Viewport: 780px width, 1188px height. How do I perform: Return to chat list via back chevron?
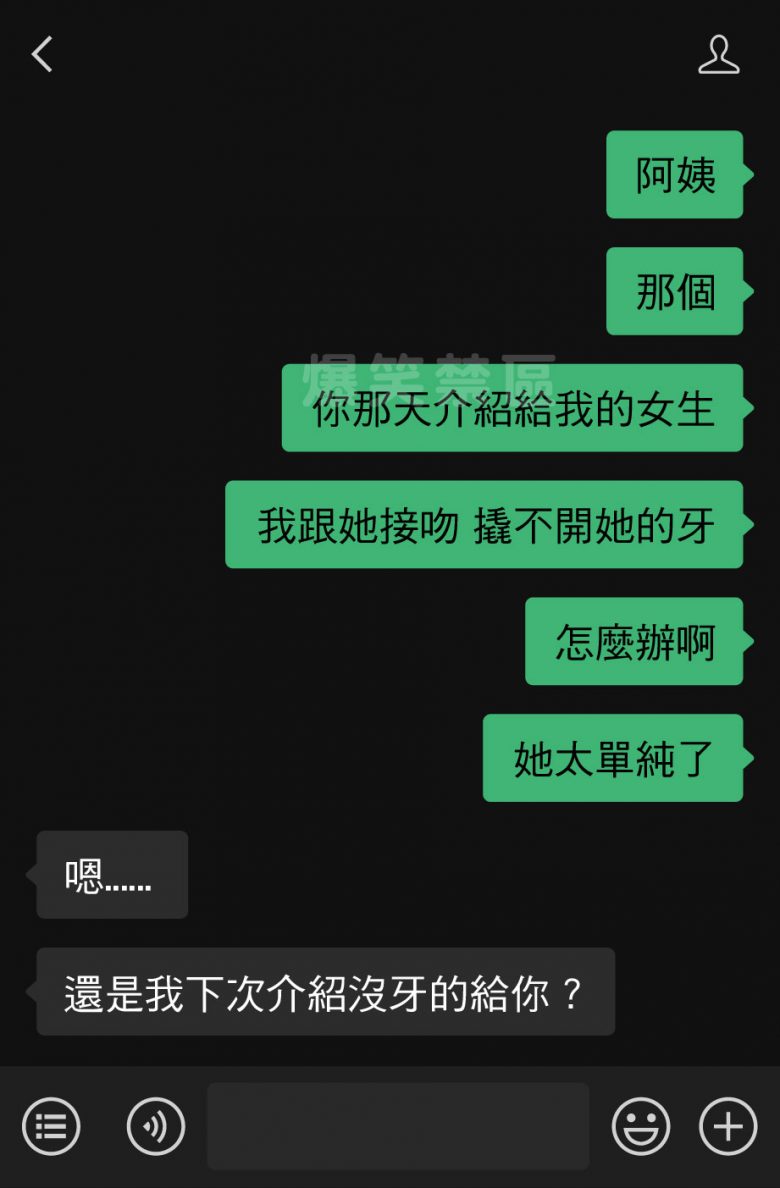pos(42,55)
